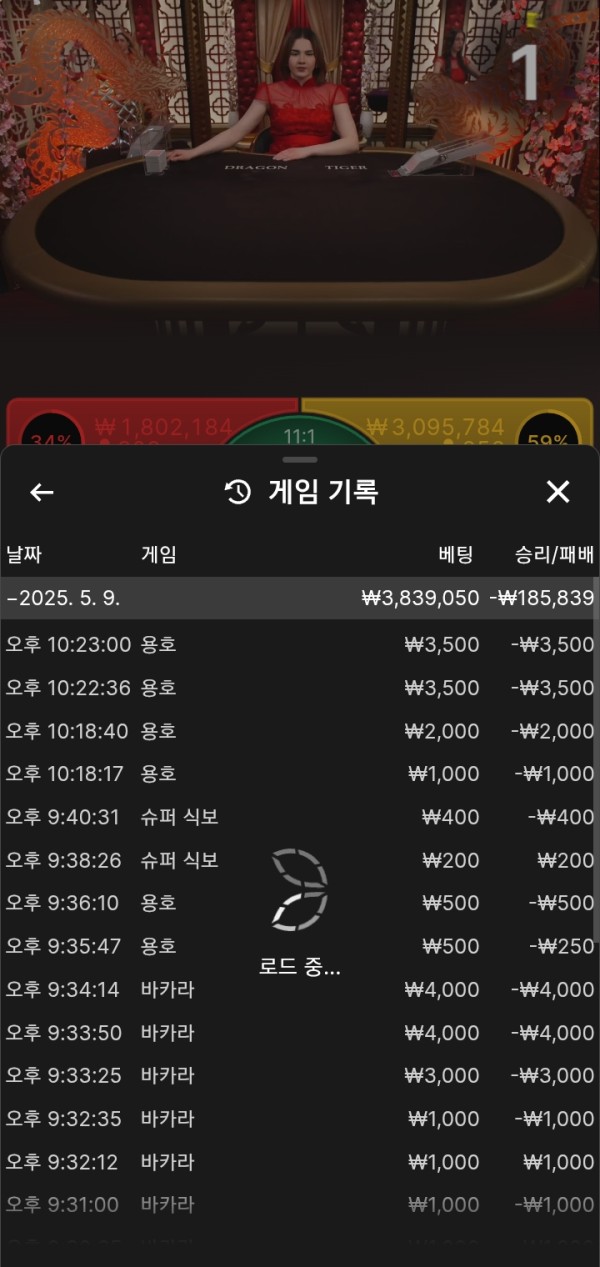This screenshot has height=1267, width=600.
Task: View the 오후 9:32:35 바카라 bet details
Action: pyautogui.click(x=298, y=1118)
